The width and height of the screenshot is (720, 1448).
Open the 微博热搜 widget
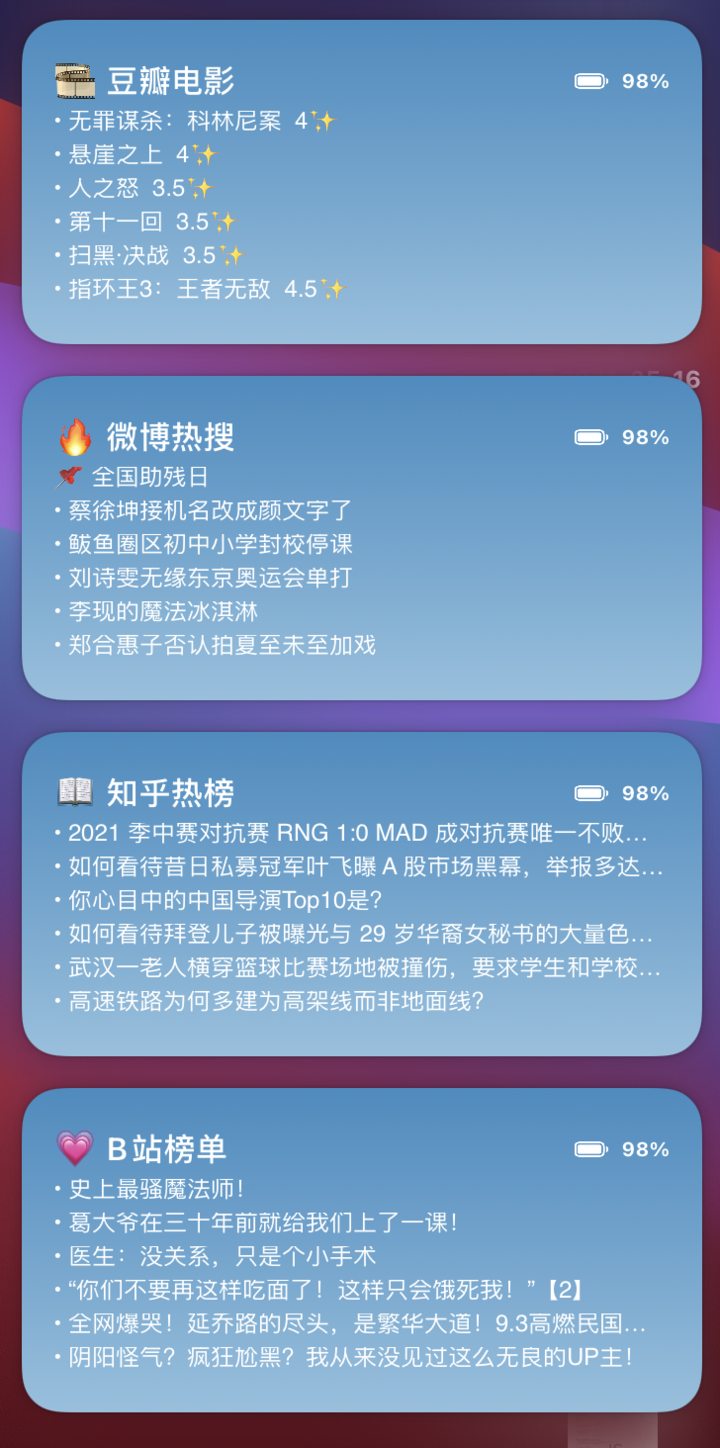[361, 538]
